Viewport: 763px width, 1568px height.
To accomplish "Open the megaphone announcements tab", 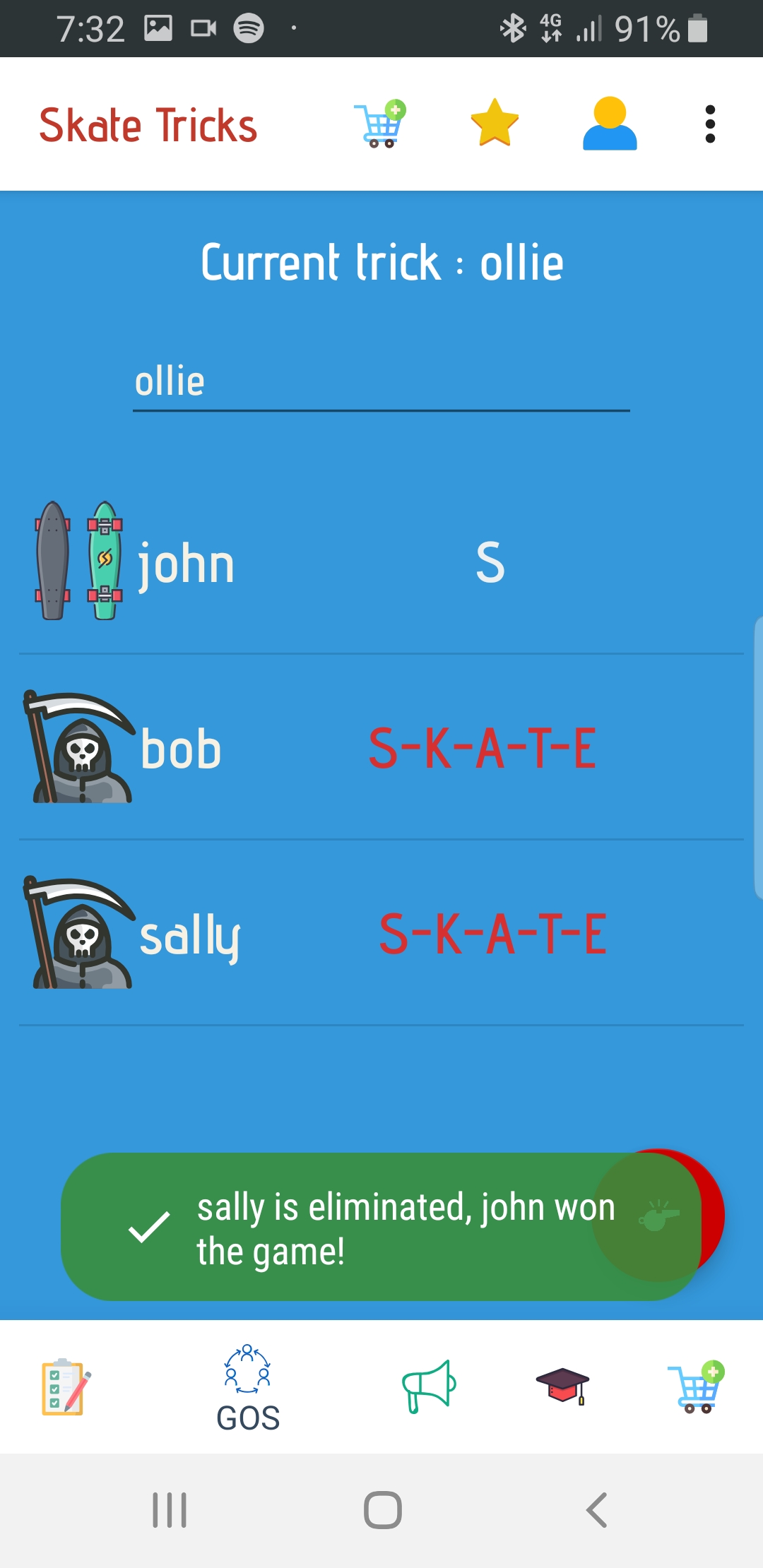I will pyautogui.click(x=429, y=1386).
